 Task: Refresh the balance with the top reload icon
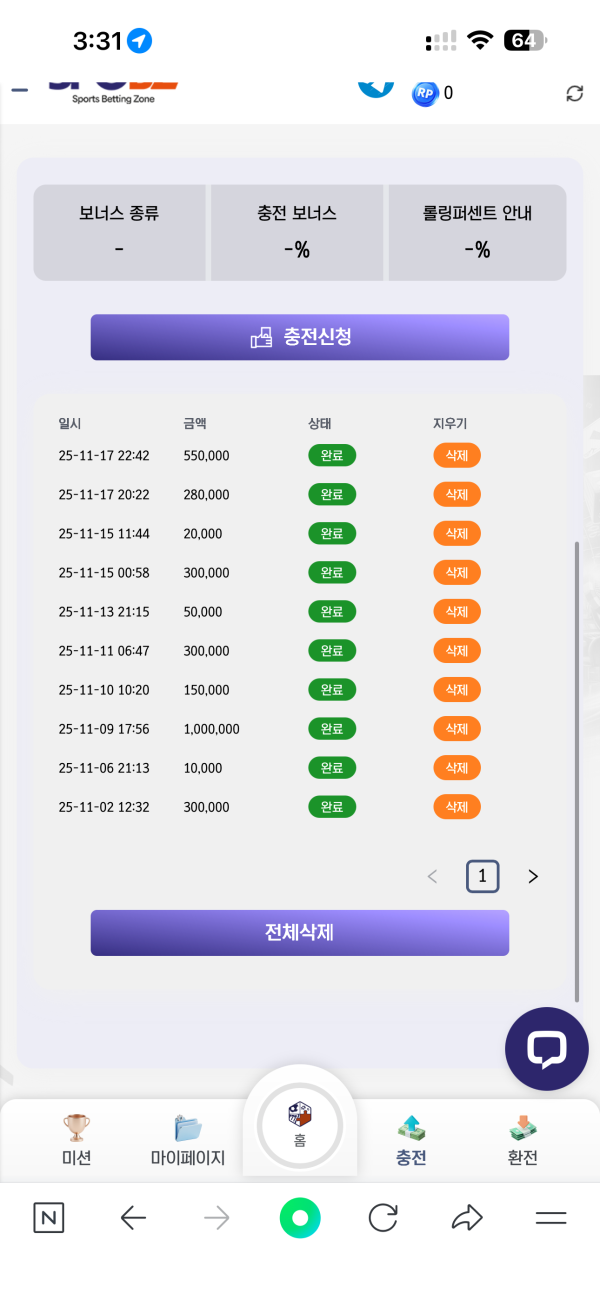[574, 93]
